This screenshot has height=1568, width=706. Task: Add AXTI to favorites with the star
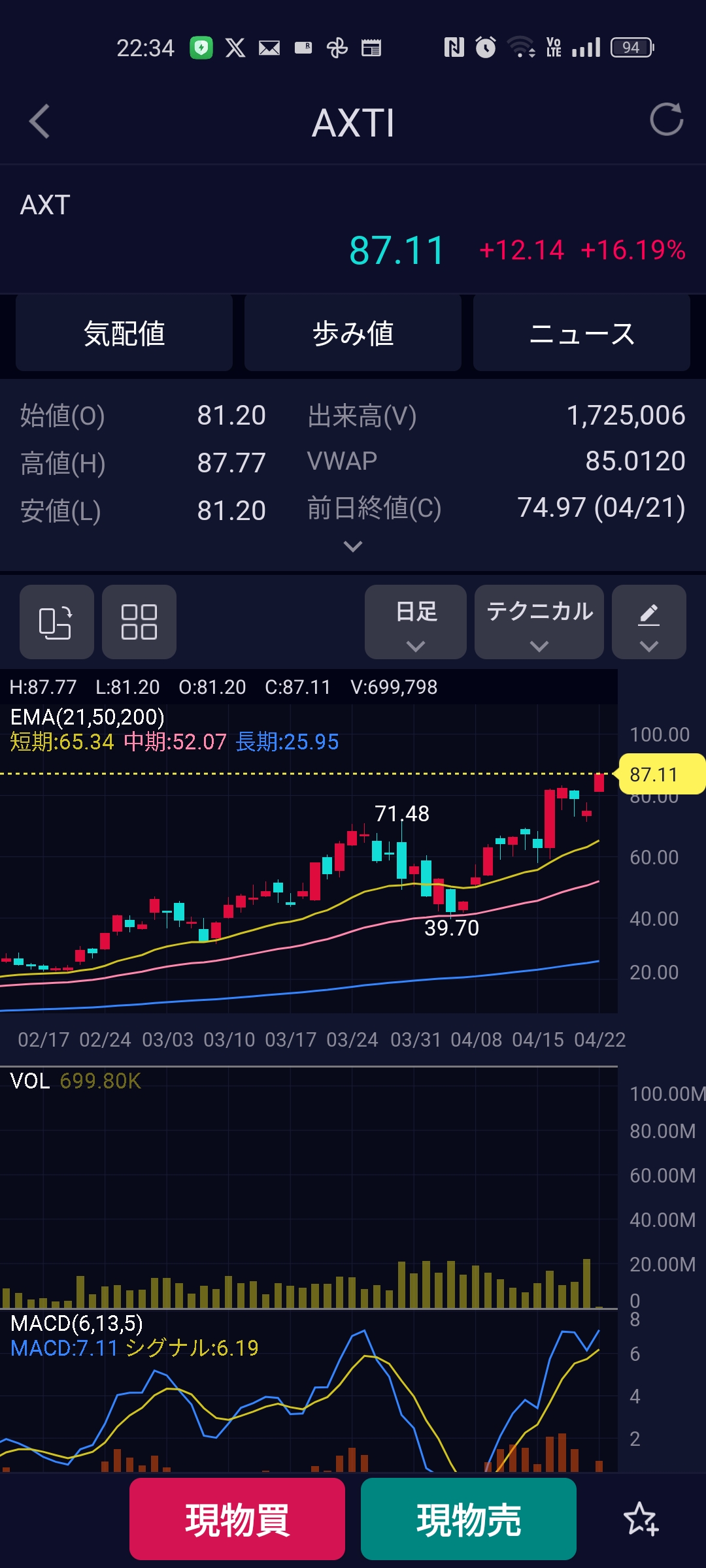click(x=641, y=1519)
